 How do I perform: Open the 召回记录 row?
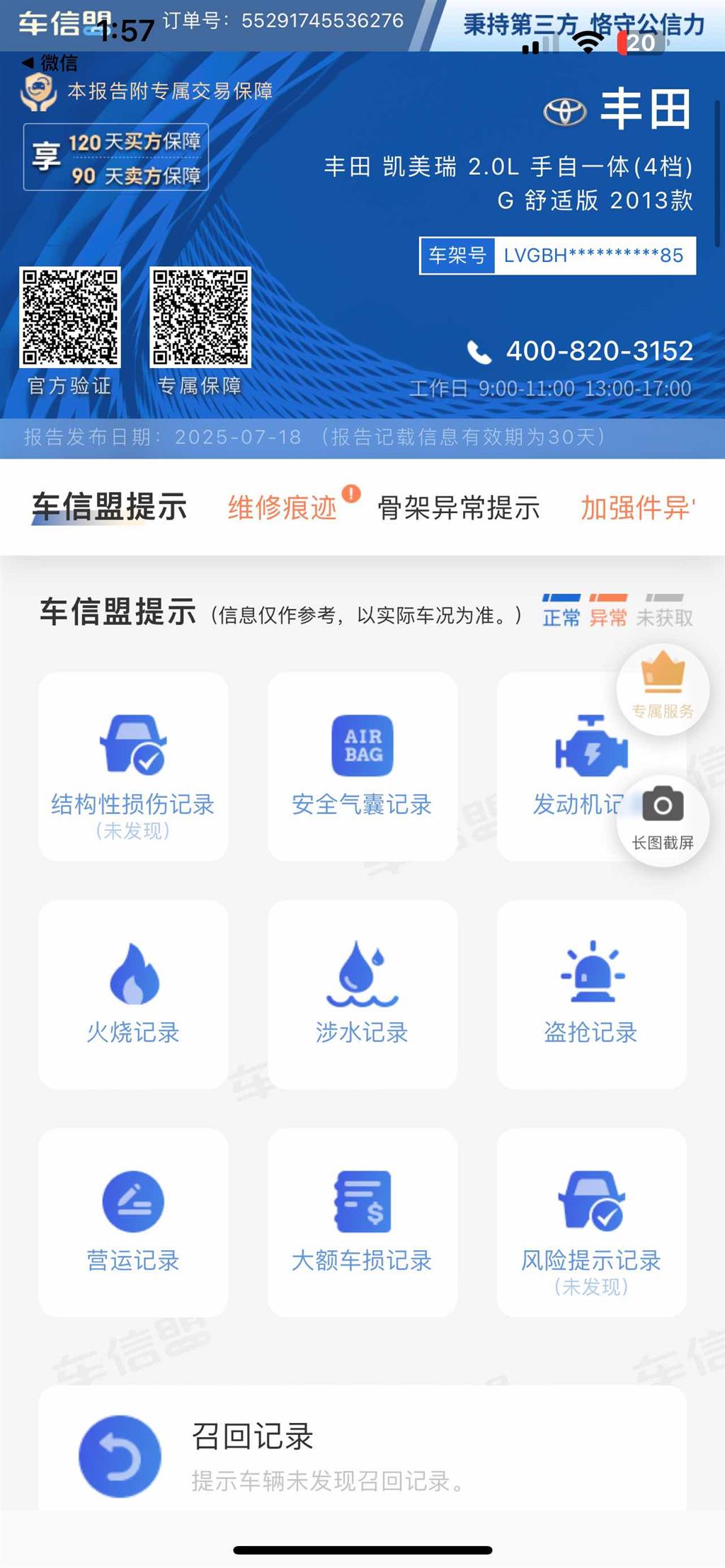(362, 1457)
